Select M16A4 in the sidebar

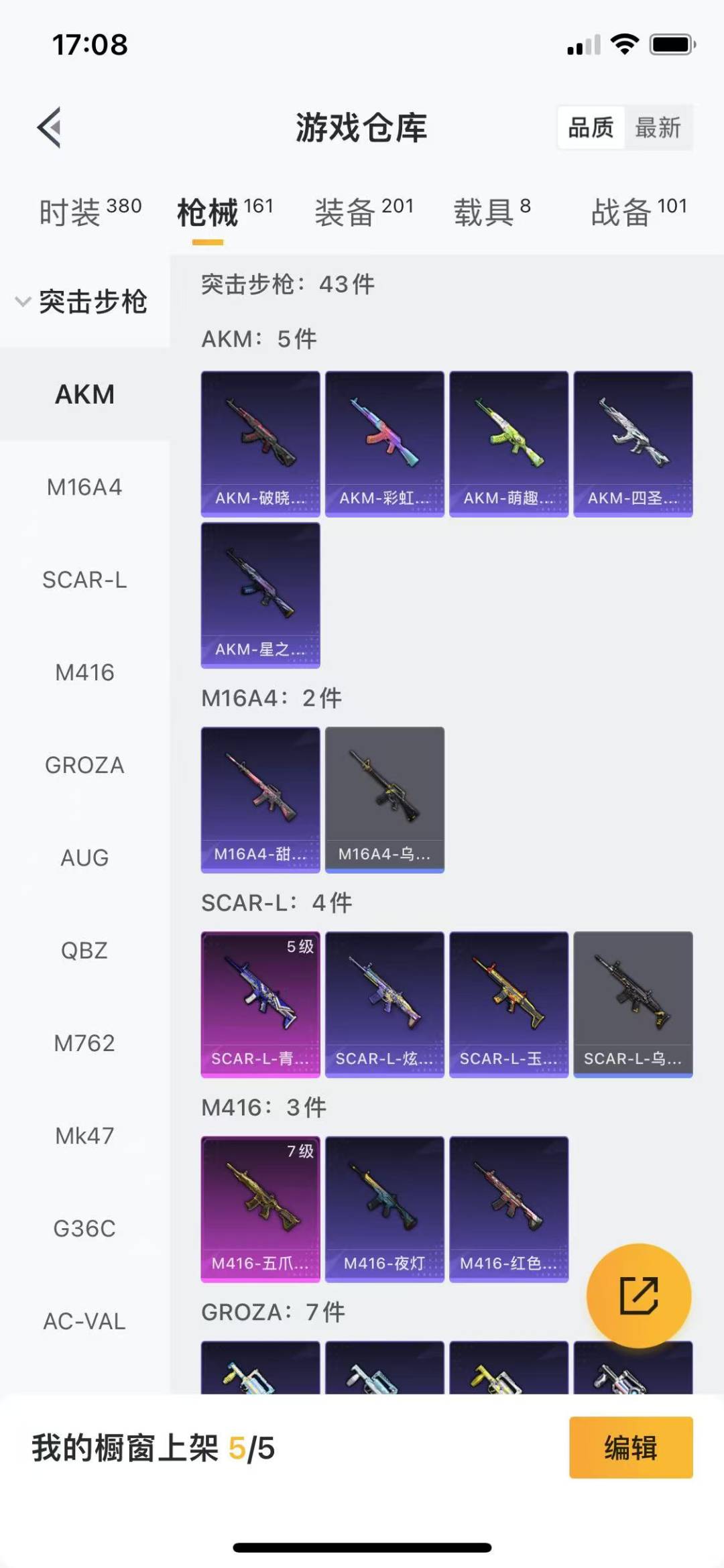pyautogui.click(x=84, y=487)
